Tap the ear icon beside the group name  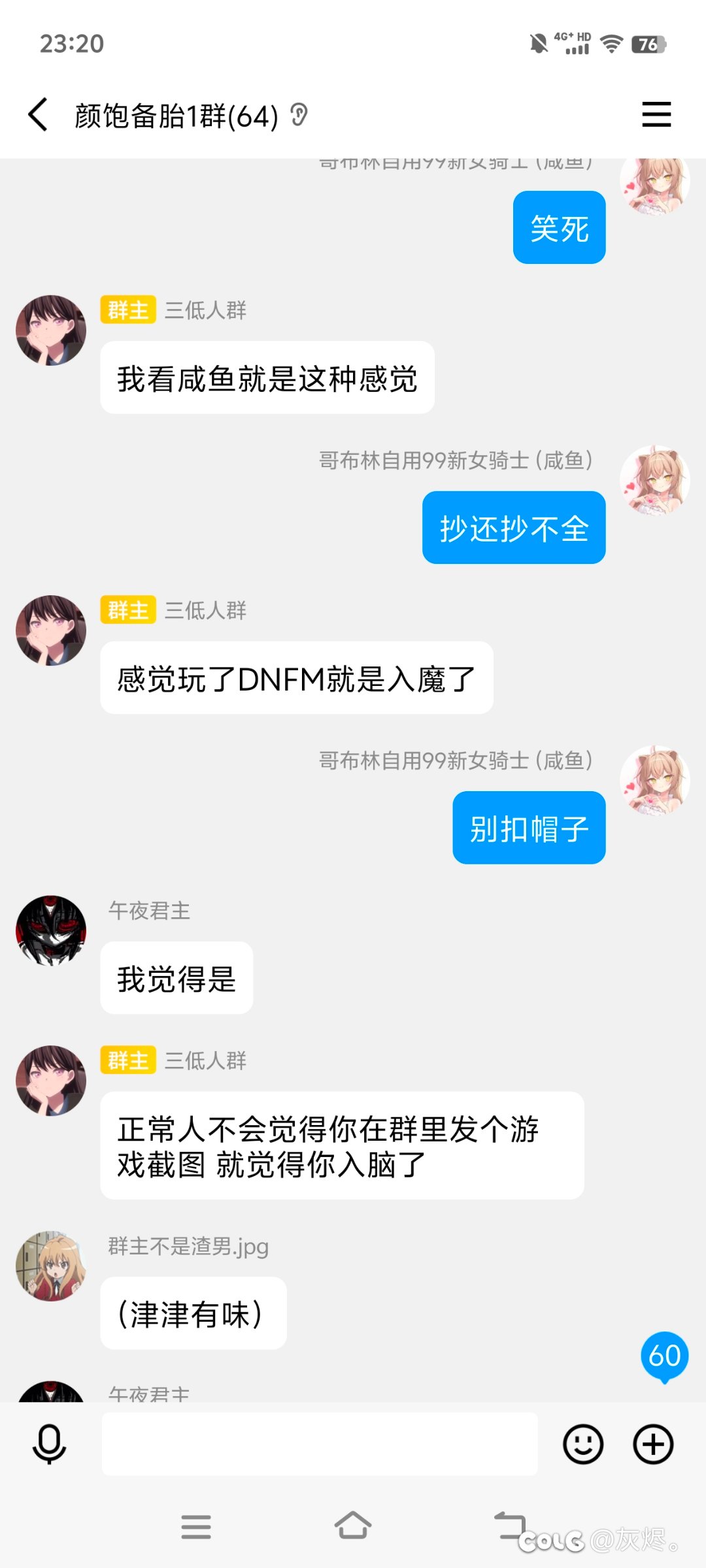(x=299, y=115)
